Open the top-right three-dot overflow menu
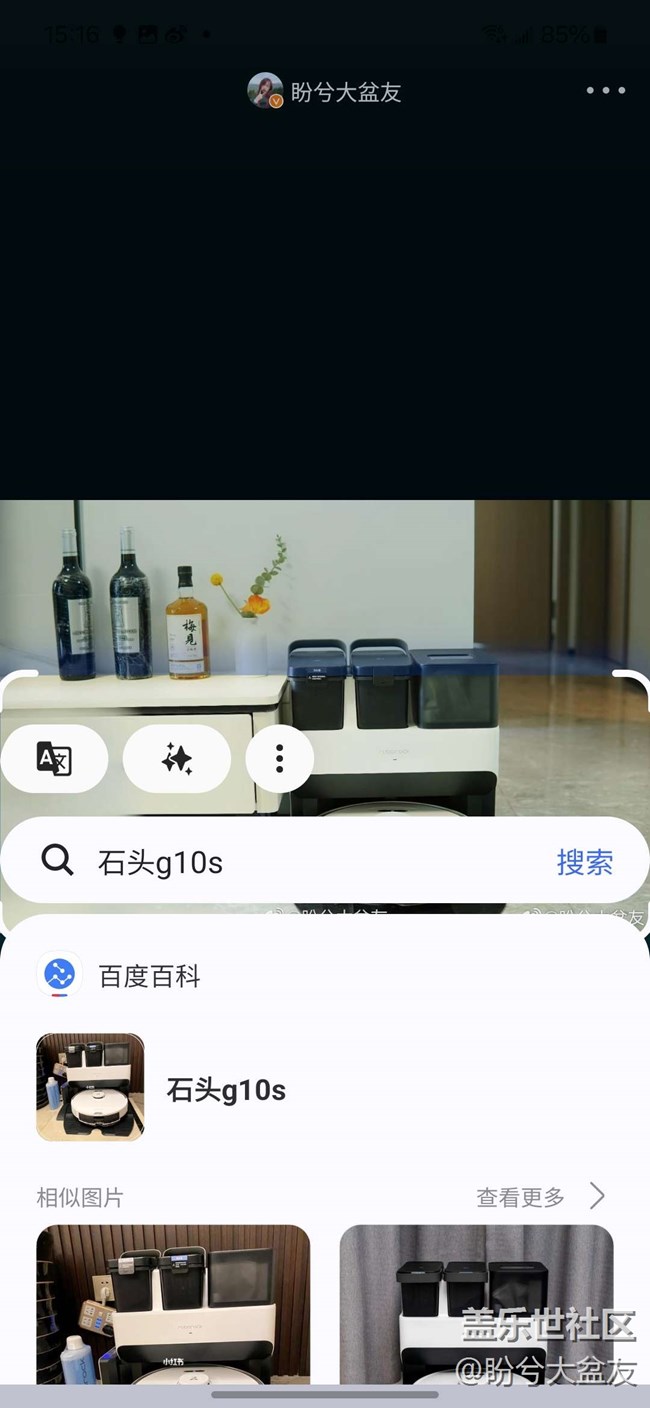Screen dimensions: 650x1408 tap(605, 91)
